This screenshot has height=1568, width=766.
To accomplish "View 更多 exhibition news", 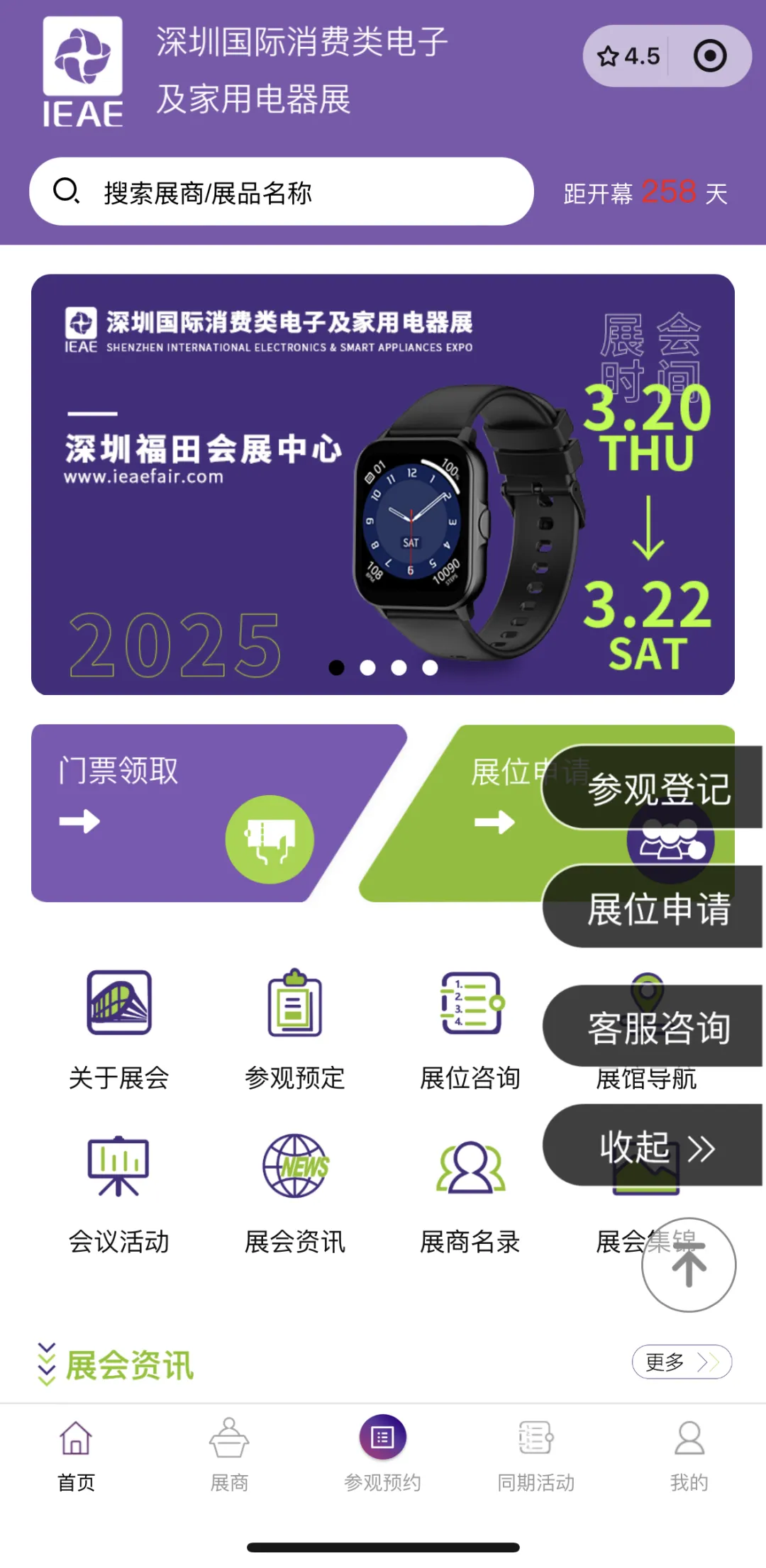I will [x=682, y=1362].
